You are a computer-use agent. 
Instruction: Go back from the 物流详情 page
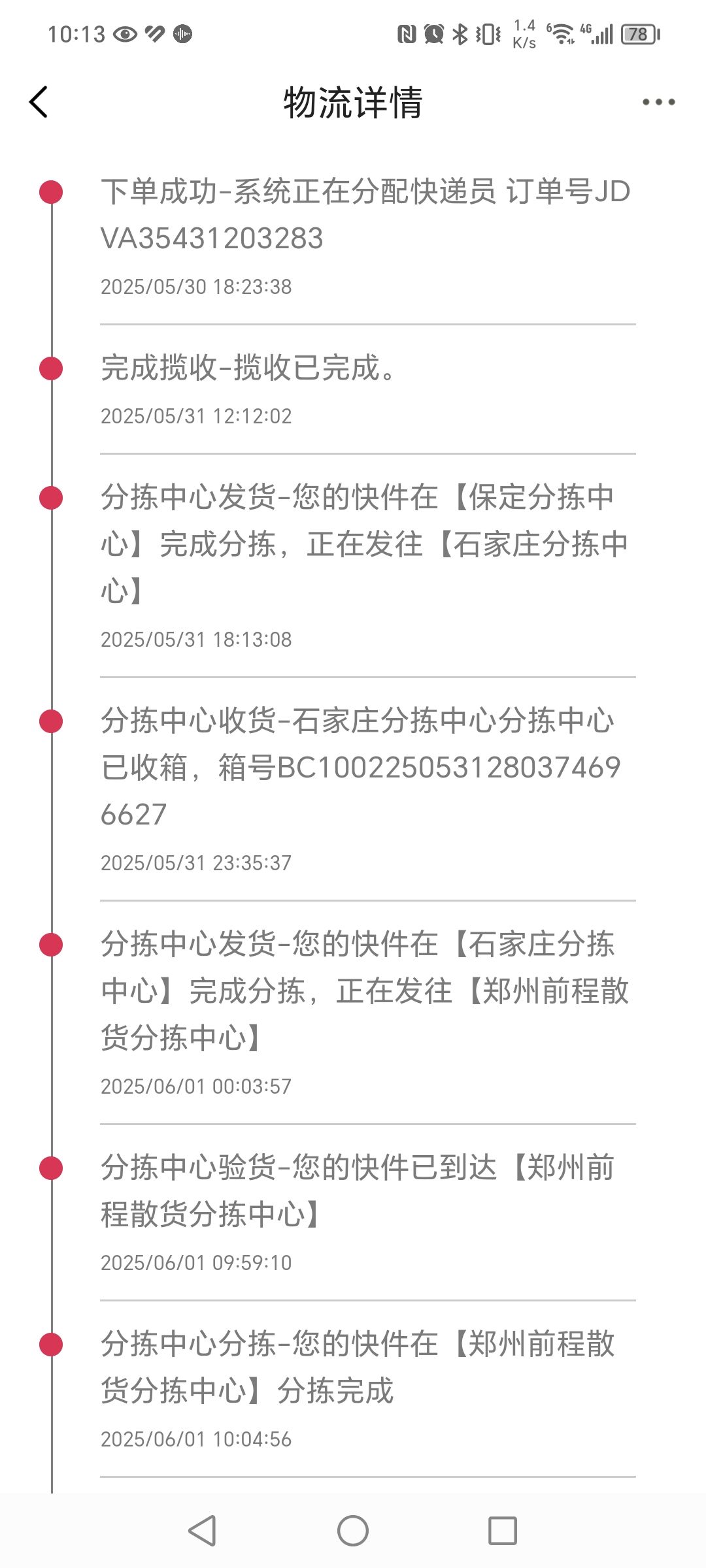click(39, 103)
